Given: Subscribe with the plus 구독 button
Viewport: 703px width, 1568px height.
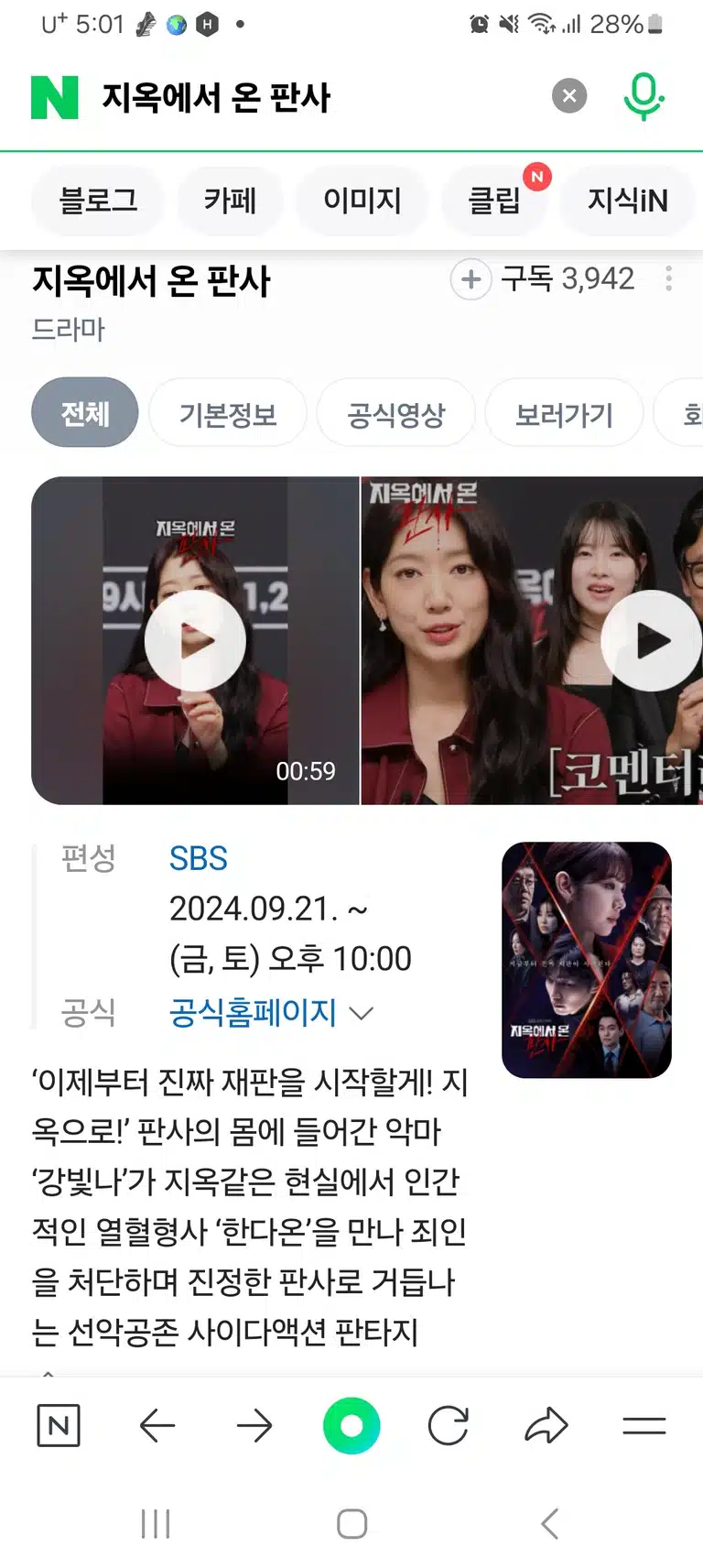Looking at the screenshot, I should 543,278.
